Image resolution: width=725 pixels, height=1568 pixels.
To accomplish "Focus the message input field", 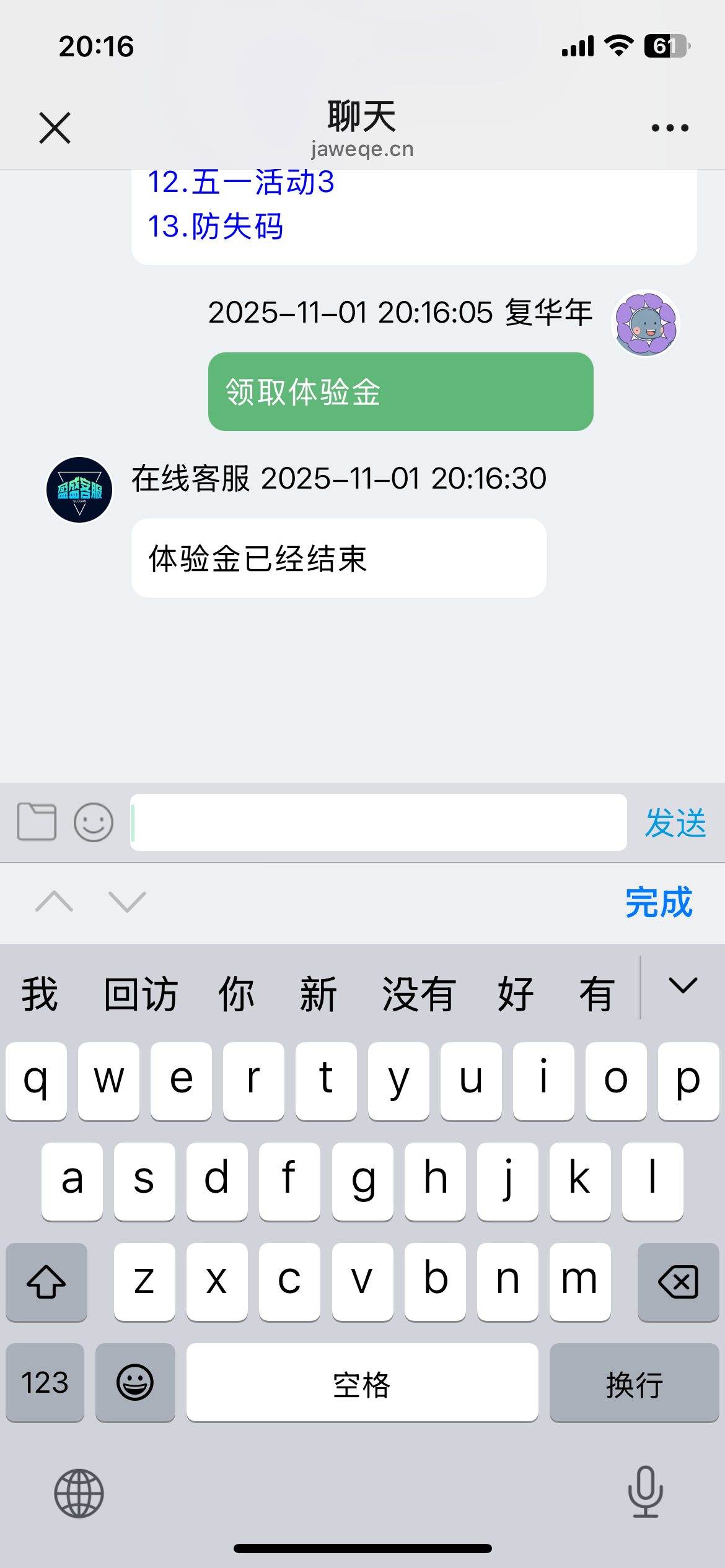I will coord(378,822).
